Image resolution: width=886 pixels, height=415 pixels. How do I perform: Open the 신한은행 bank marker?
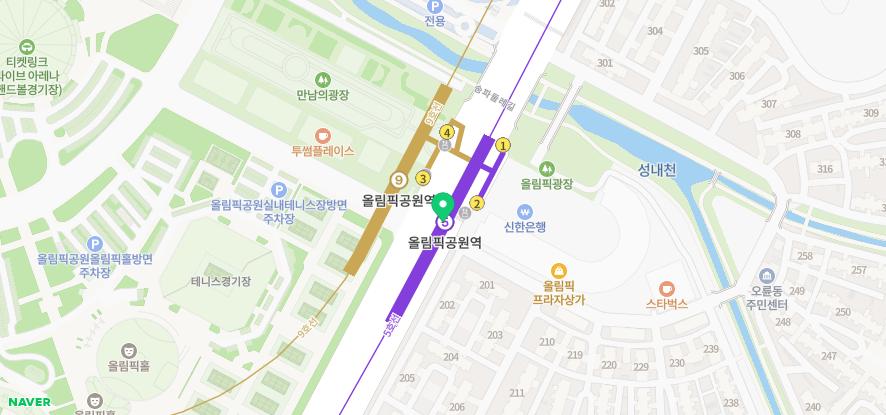(x=525, y=211)
